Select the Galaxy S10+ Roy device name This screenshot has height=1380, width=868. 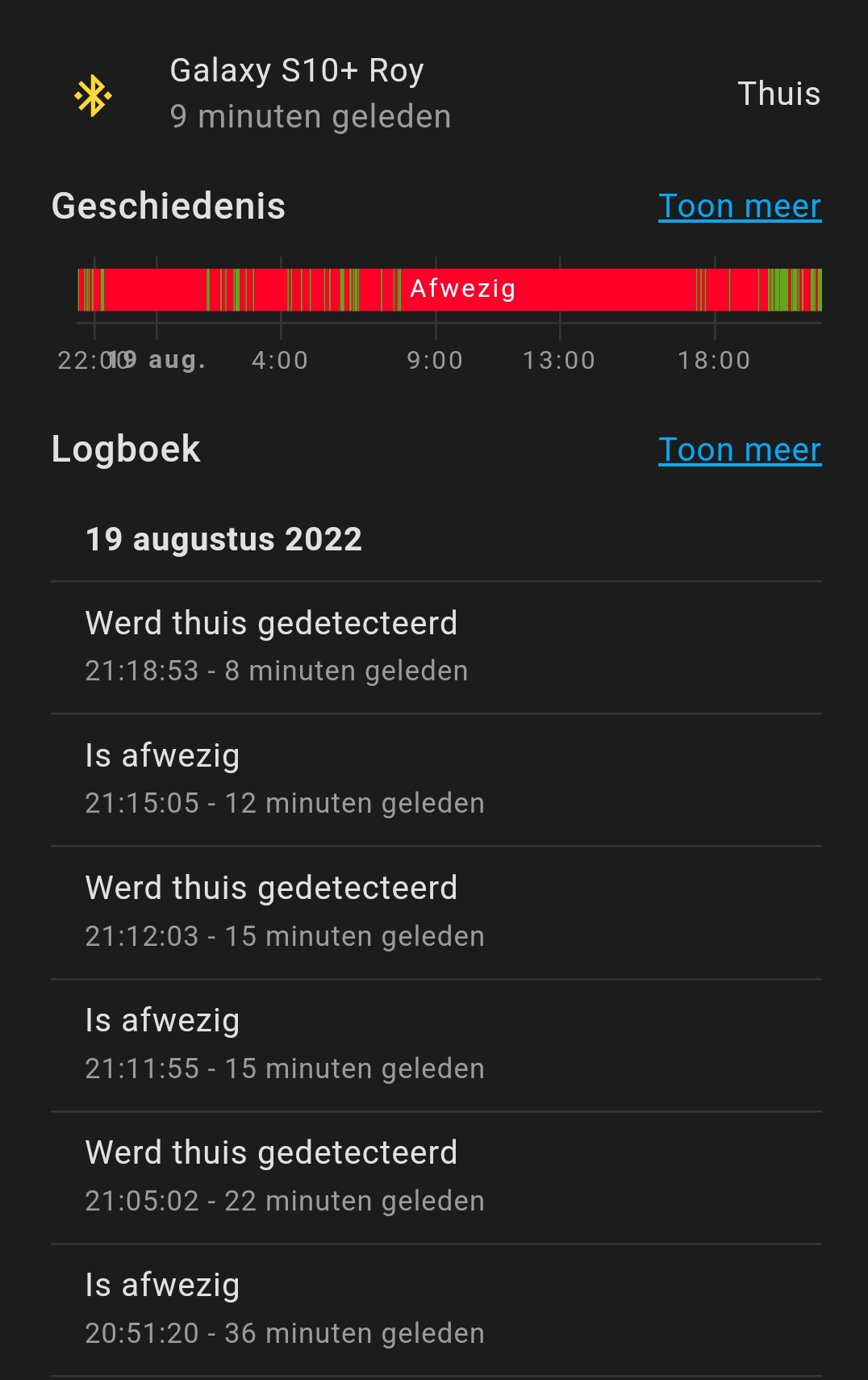[296, 70]
